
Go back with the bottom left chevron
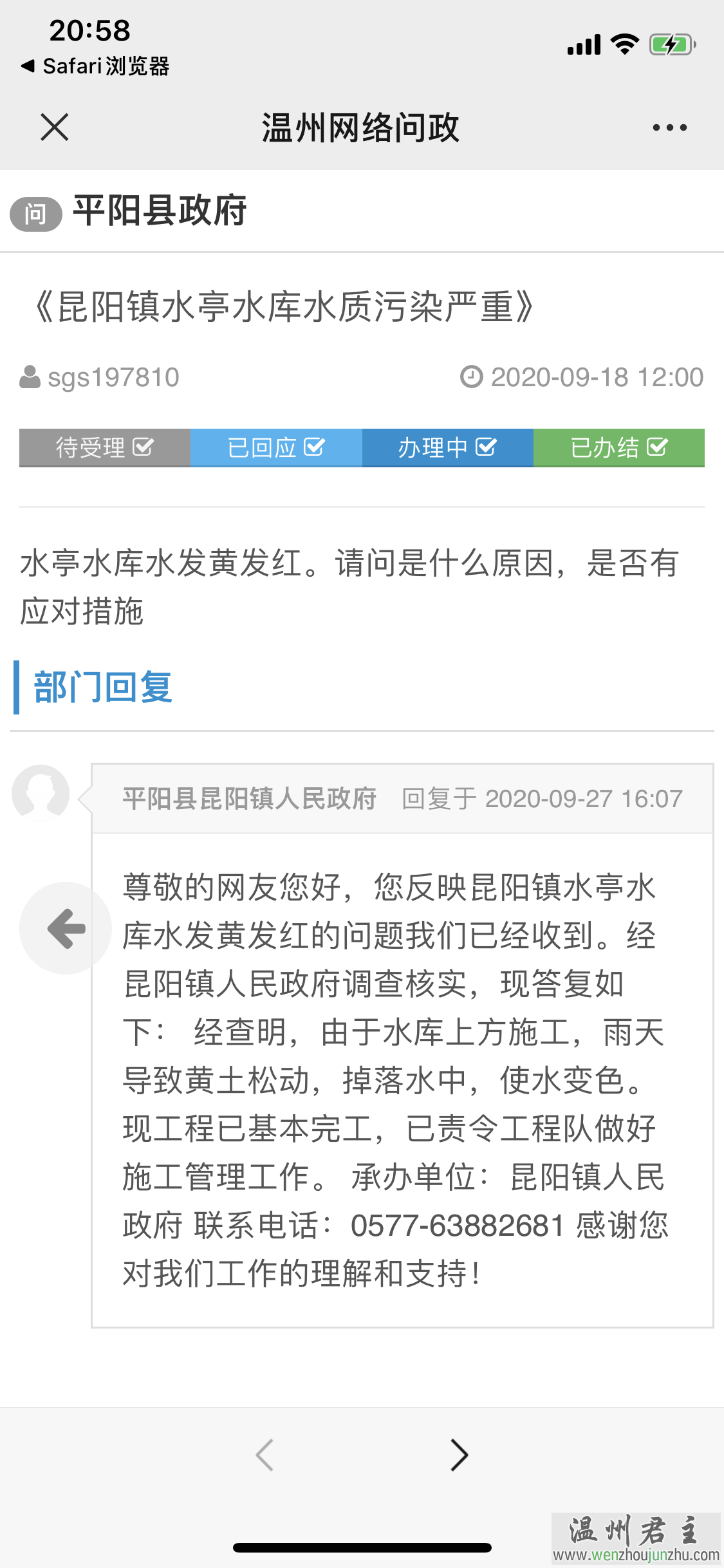265,1455
